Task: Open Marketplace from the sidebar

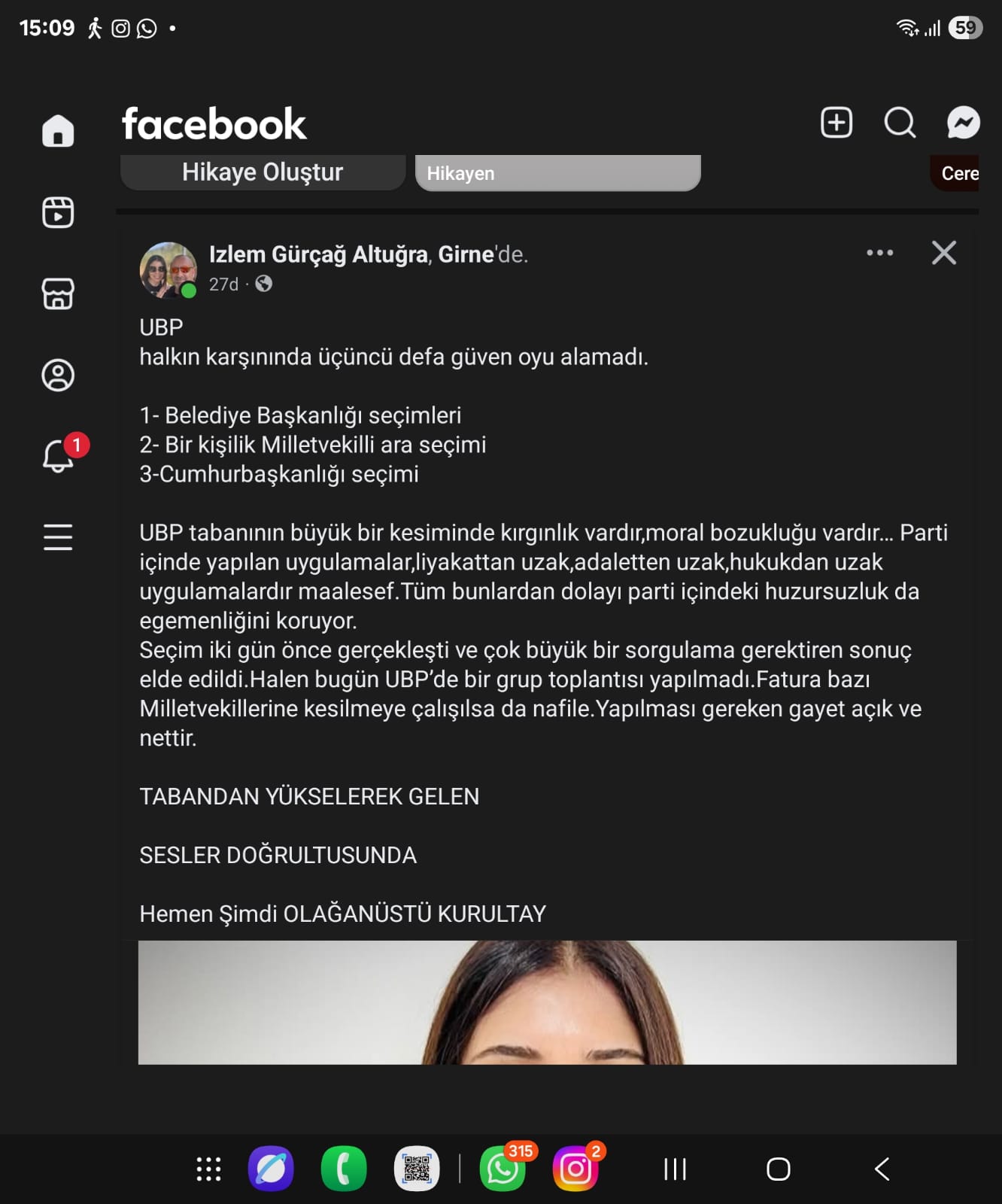Action: click(58, 293)
